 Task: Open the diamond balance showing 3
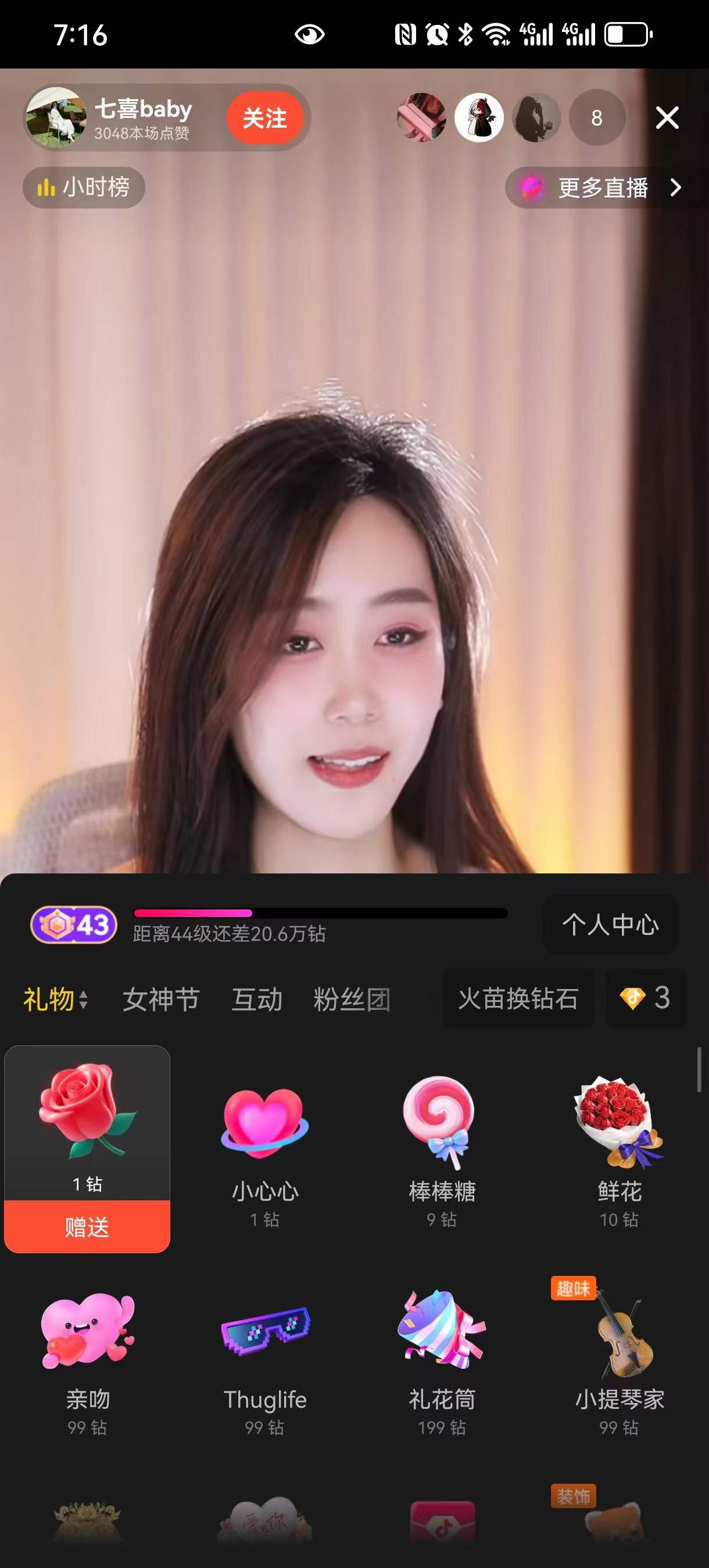point(646,999)
